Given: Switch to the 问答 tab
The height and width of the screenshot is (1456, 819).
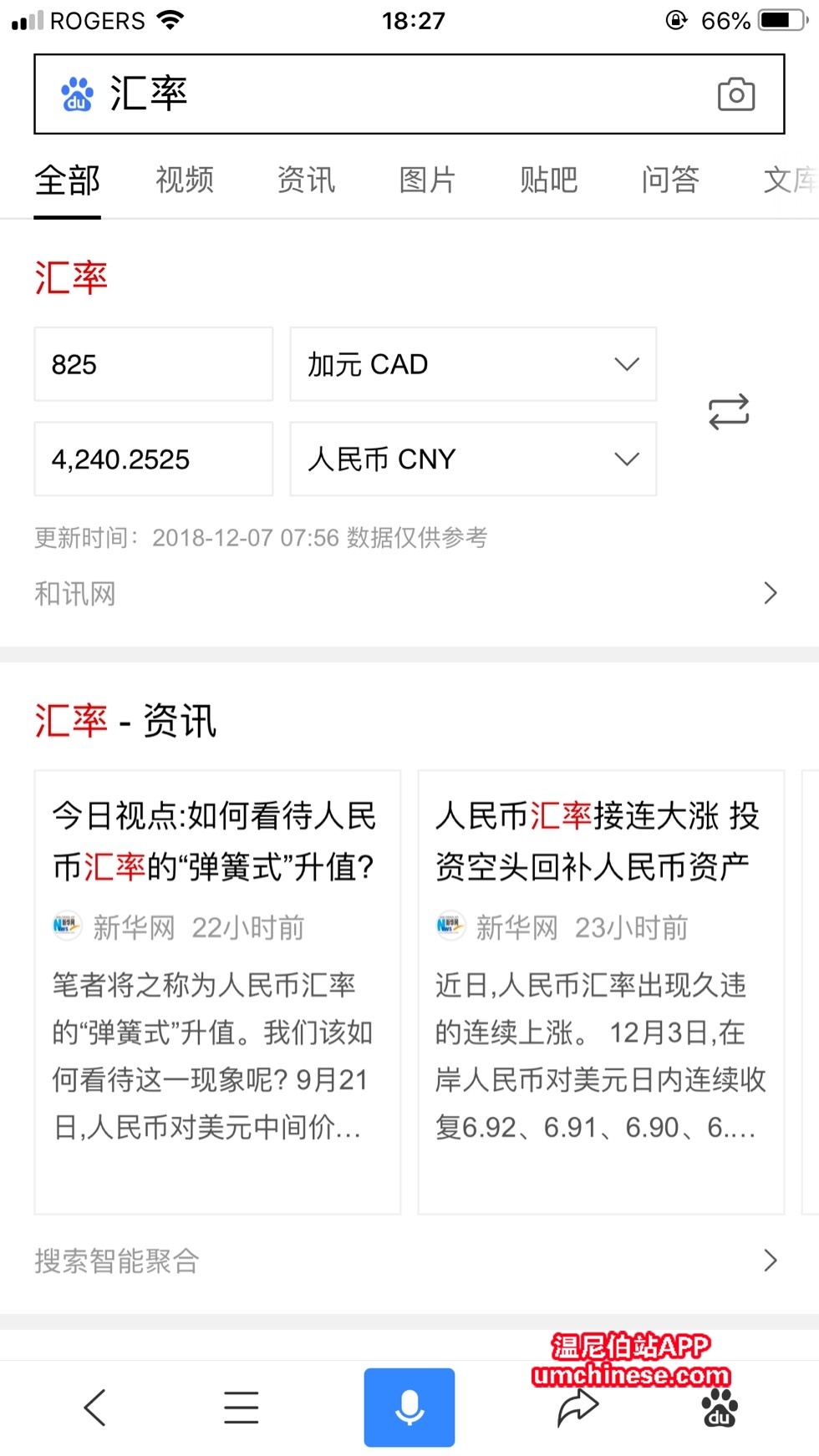Looking at the screenshot, I should (x=670, y=180).
